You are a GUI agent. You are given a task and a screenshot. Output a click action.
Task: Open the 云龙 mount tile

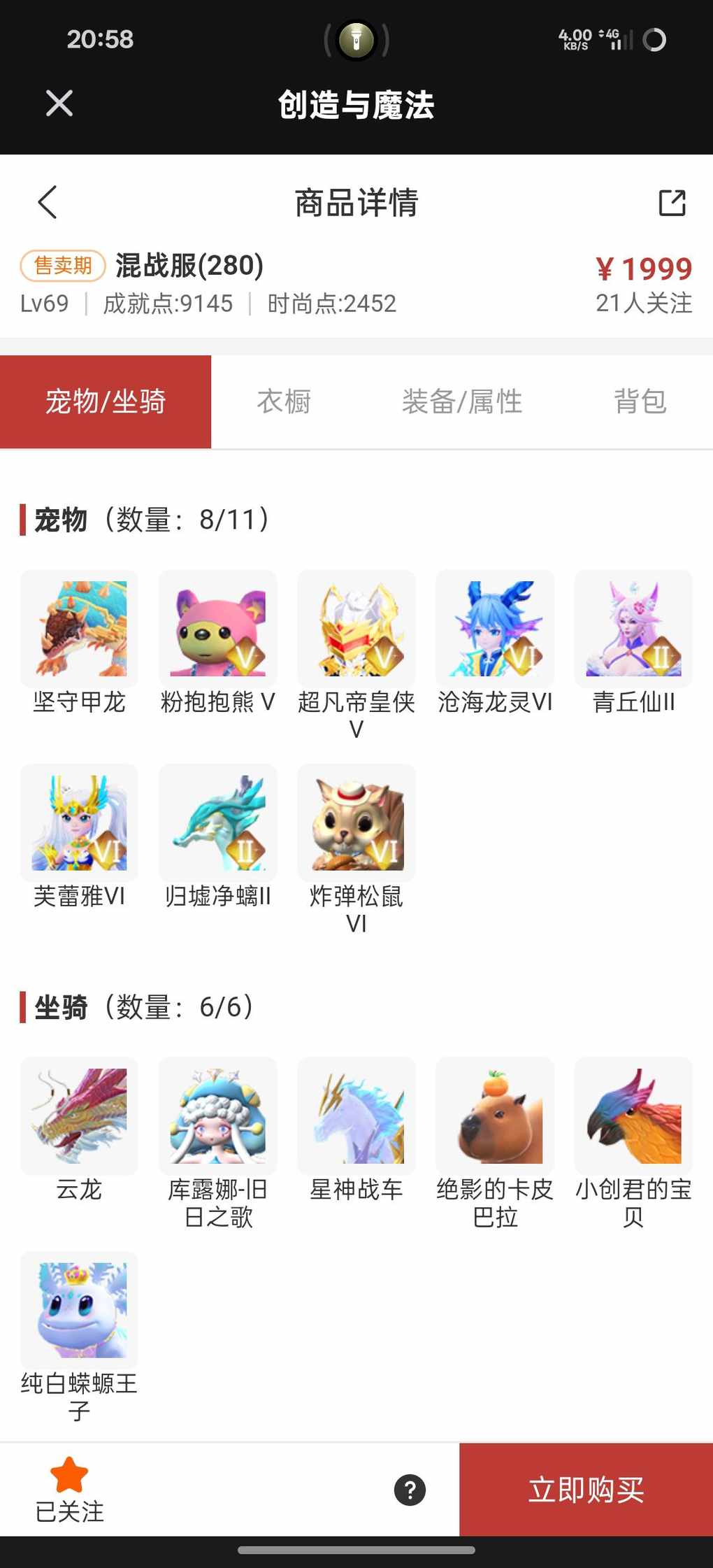tap(79, 1116)
